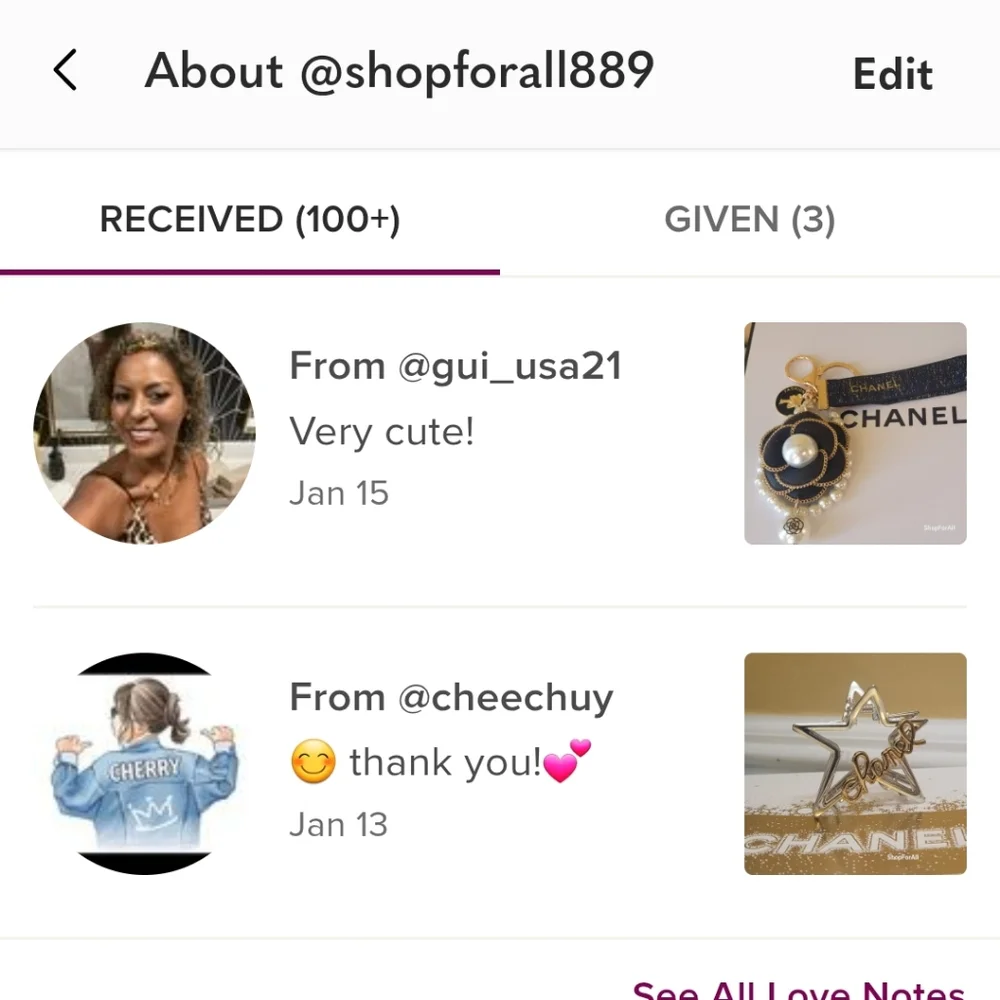The width and height of the screenshot is (1000, 1000).
Task: View the star hair clip listing thumbnail
Action: pyautogui.click(x=855, y=764)
